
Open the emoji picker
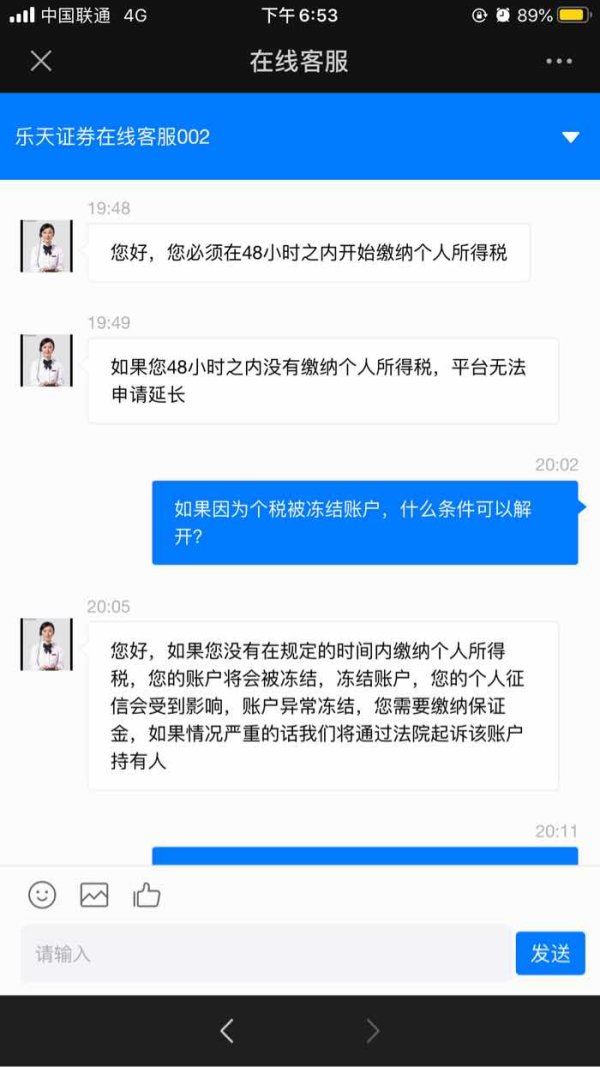pyautogui.click(x=42, y=894)
